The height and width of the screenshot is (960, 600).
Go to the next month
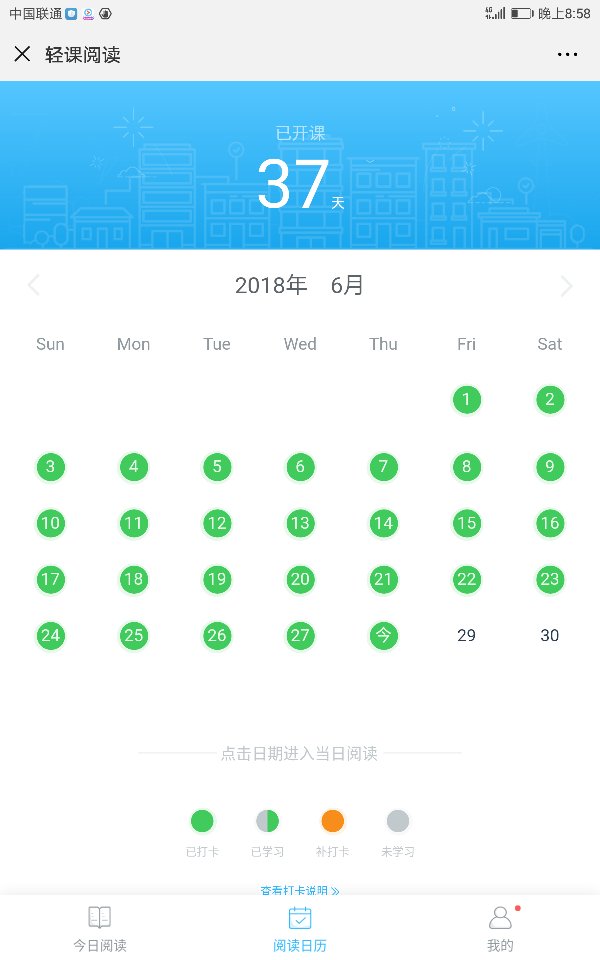[567, 285]
